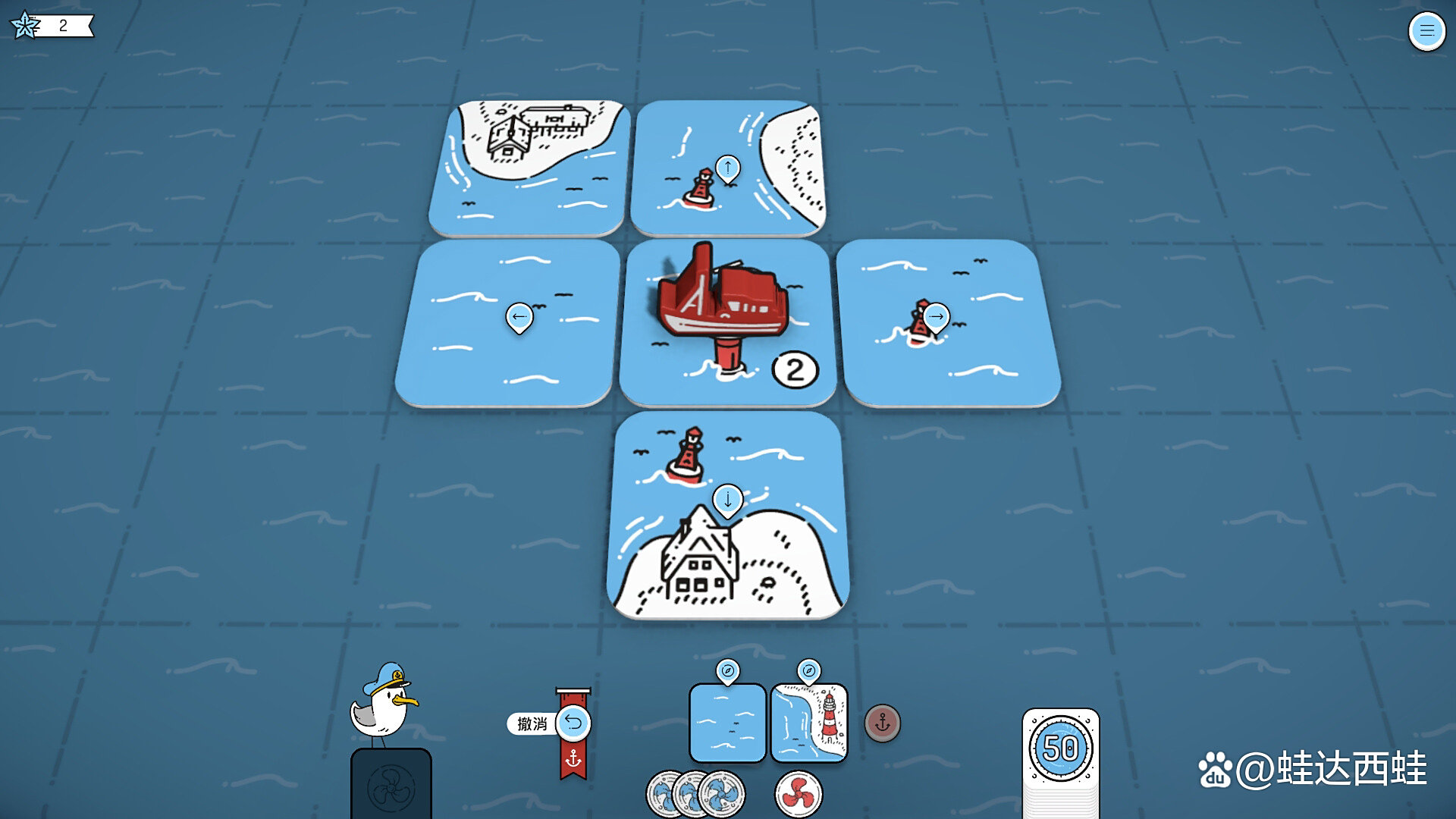Move the ship down toward the house

coord(728,500)
